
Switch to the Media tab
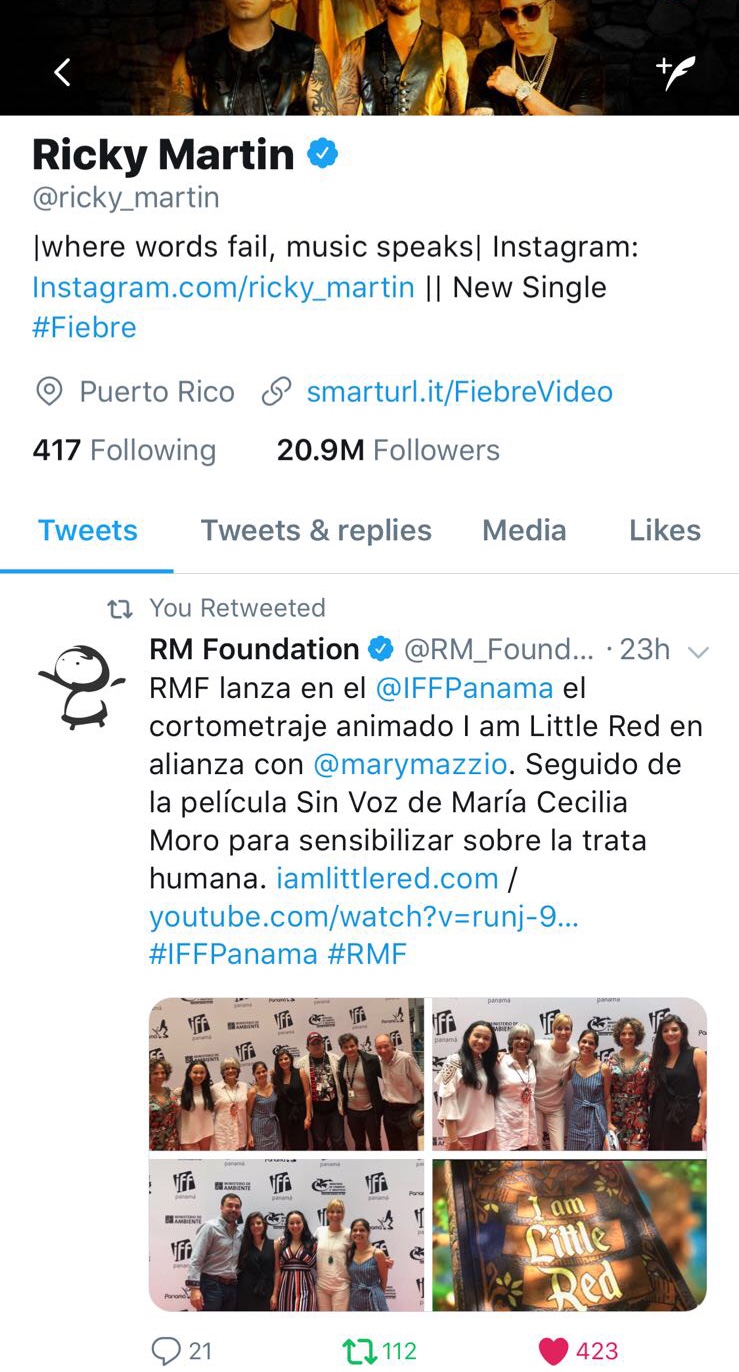524,530
